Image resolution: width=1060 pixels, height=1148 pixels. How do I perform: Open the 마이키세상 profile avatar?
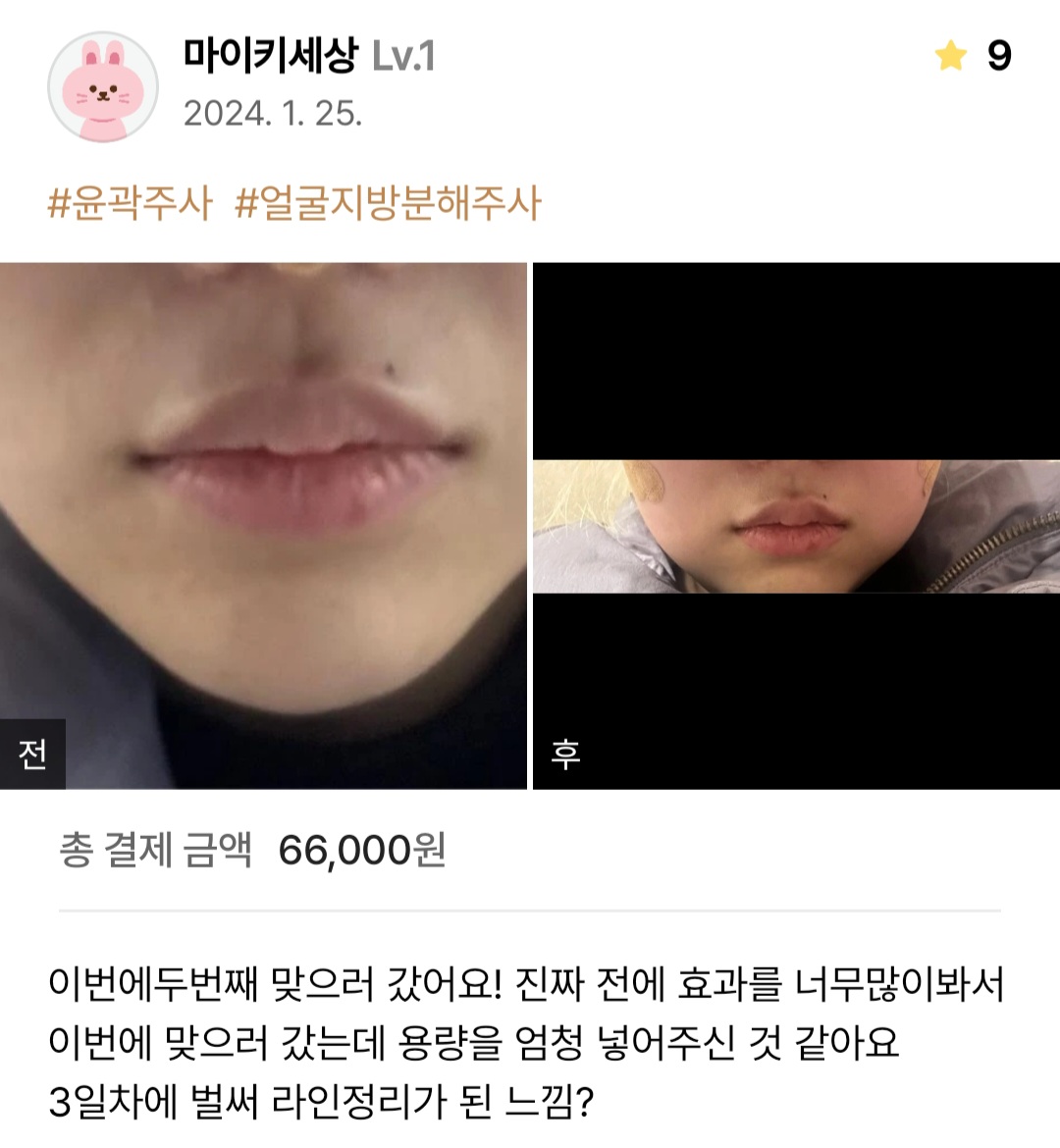pos(103,86)
